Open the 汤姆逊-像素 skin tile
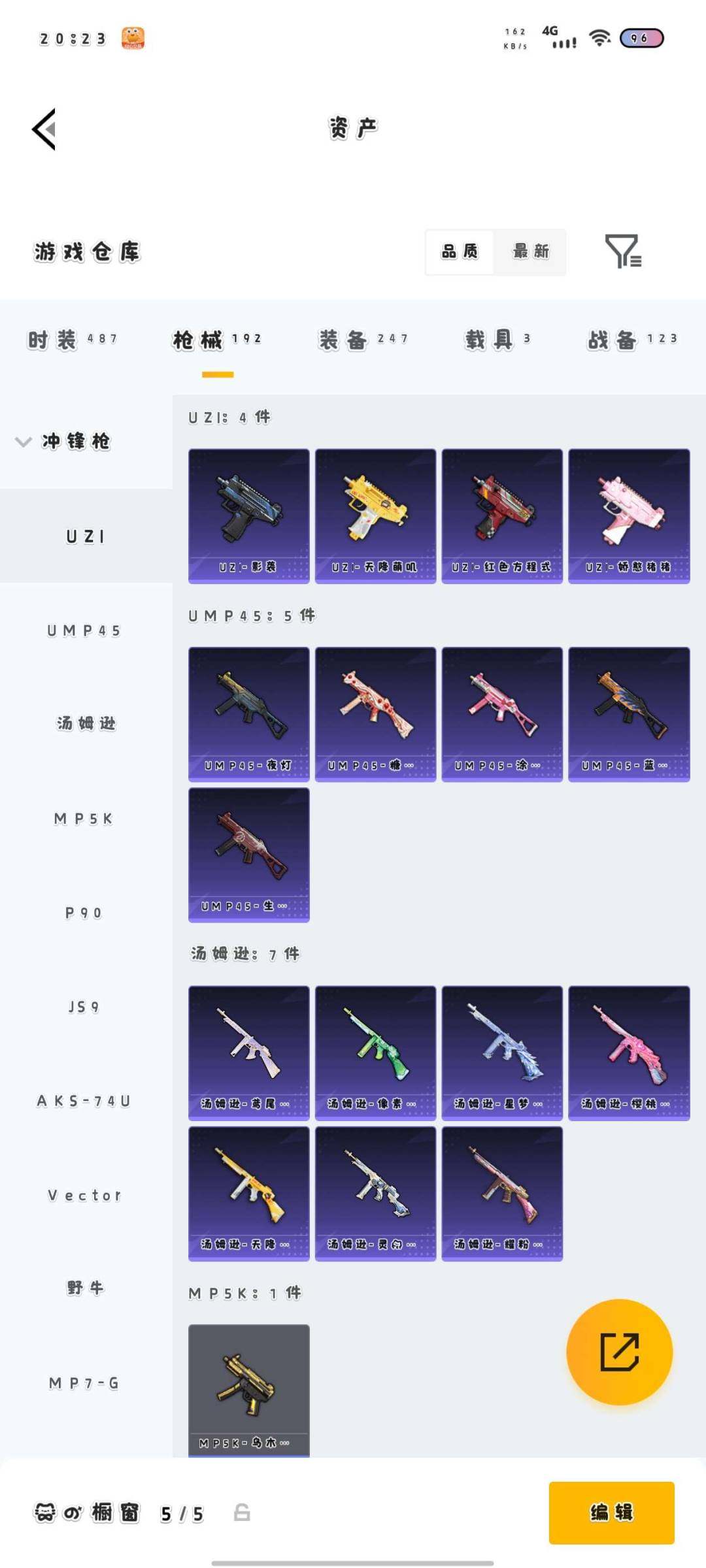This screenshot has width=706, height=1568. (375, 1053)
